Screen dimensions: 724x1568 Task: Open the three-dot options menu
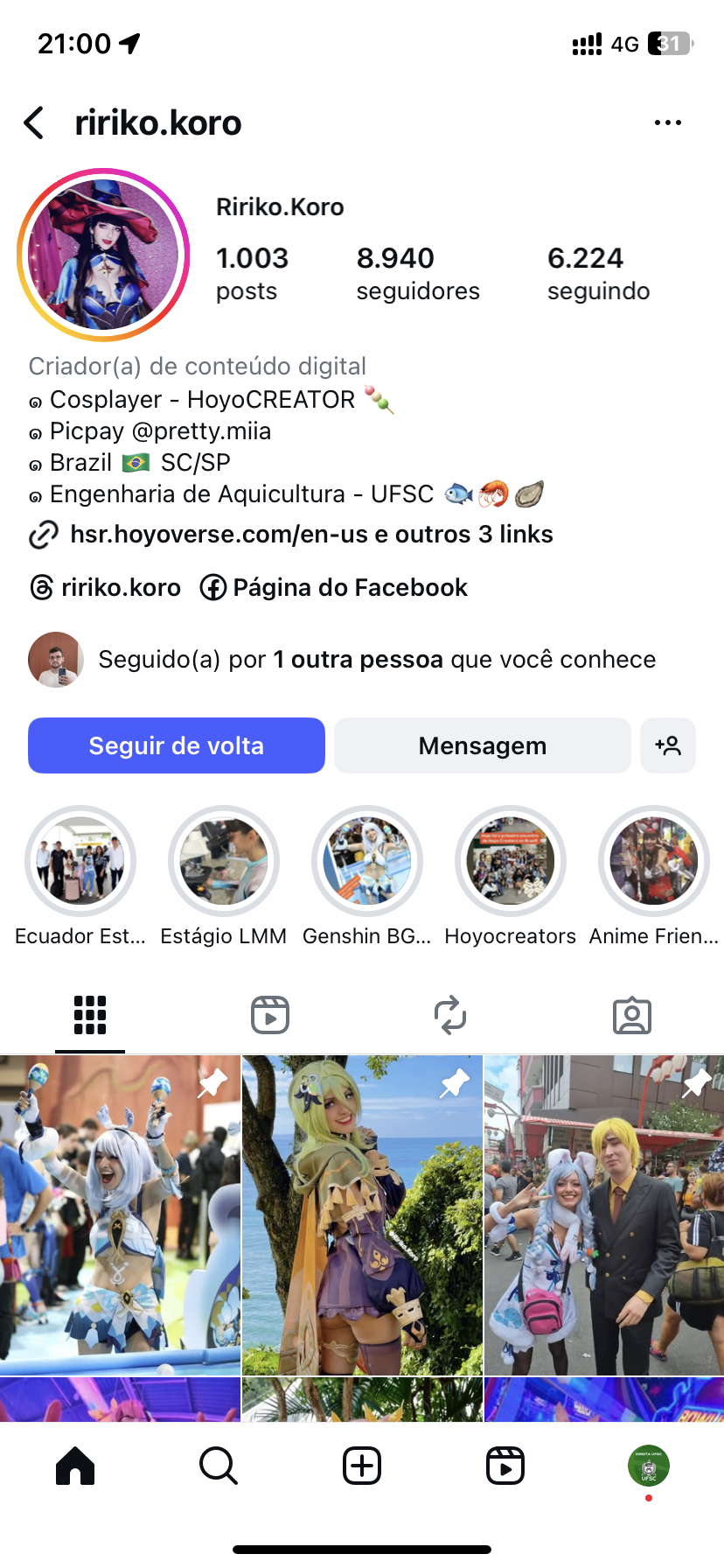pyautogui.click(x=667, y=123)
